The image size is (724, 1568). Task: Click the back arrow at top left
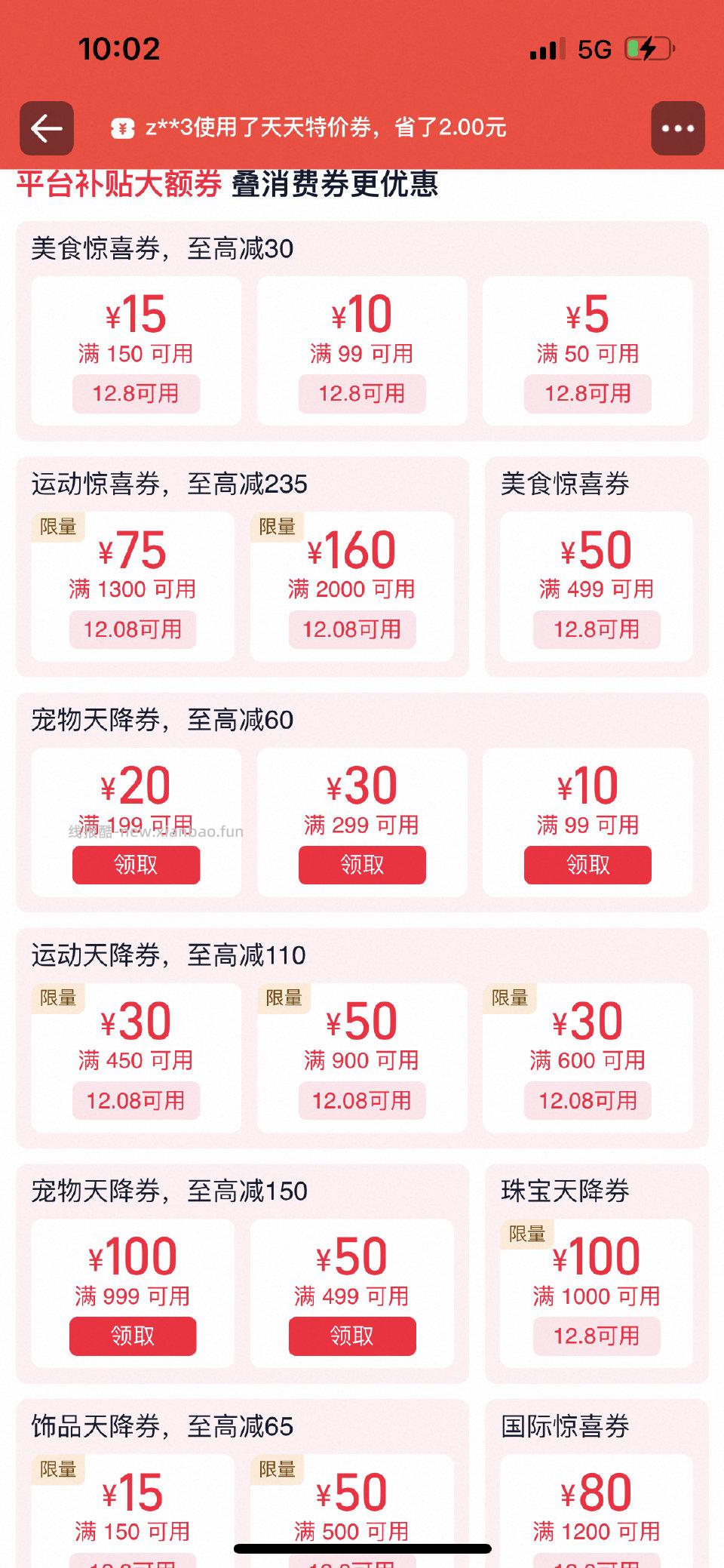click(47, 127)
